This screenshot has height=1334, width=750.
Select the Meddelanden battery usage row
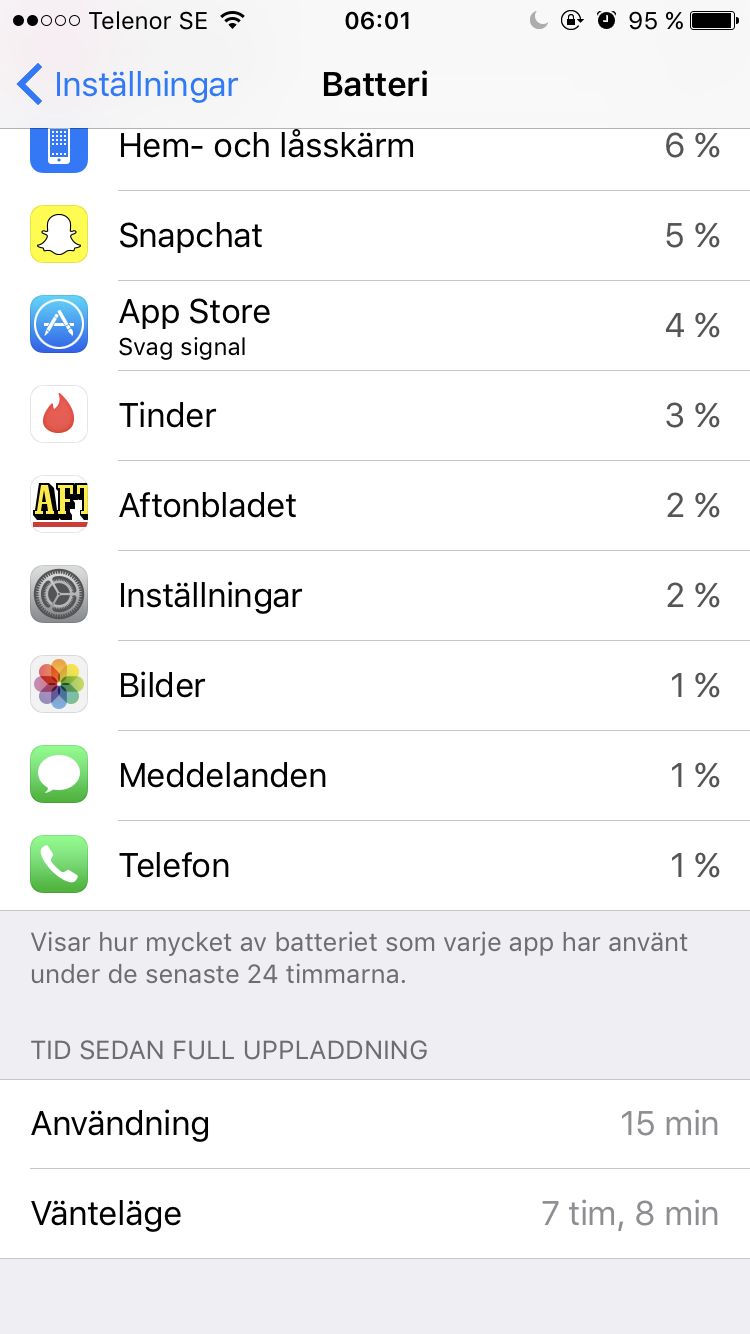click(375, 776)
